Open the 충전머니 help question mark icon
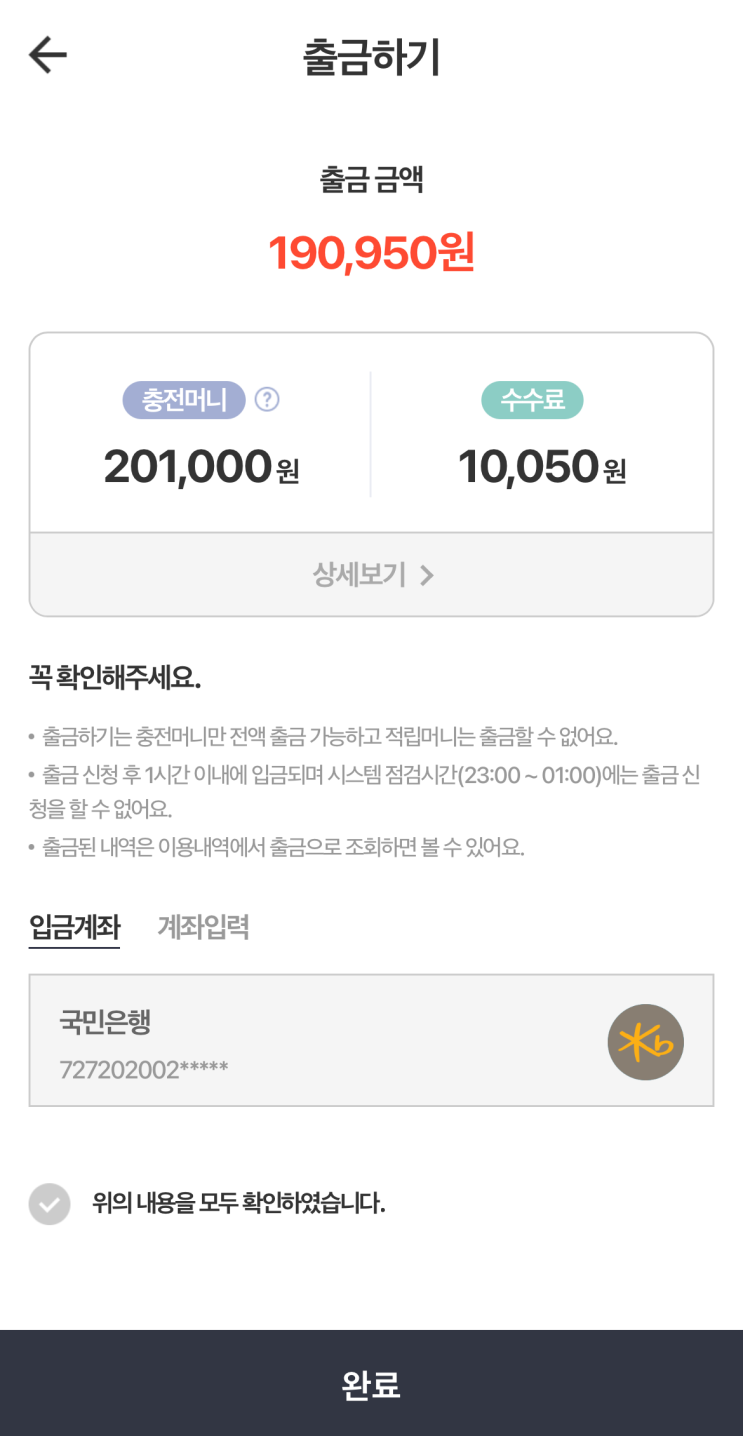The image size is (743, 1436). click(264, 400)
